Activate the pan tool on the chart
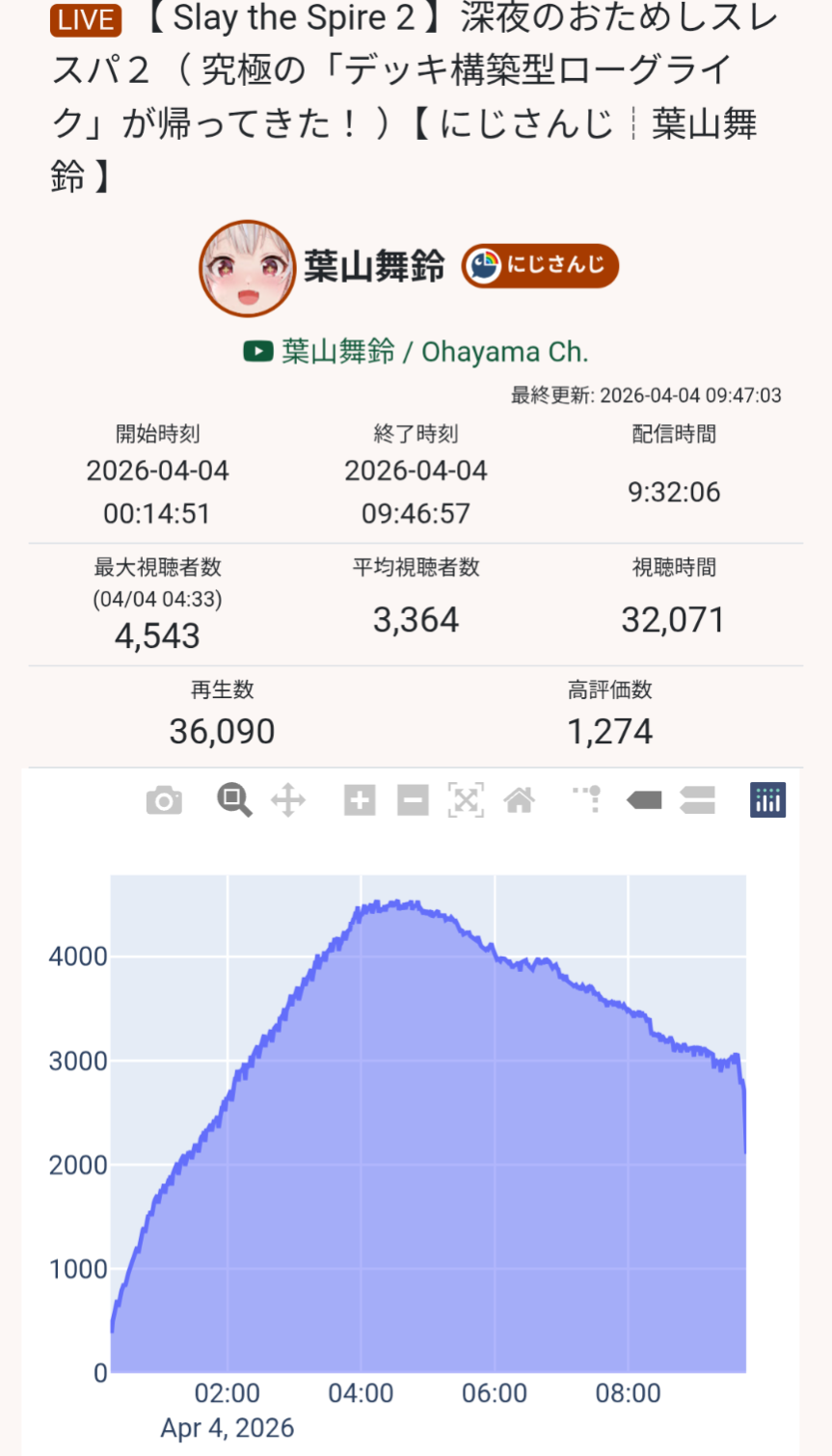 pos(288,800)
